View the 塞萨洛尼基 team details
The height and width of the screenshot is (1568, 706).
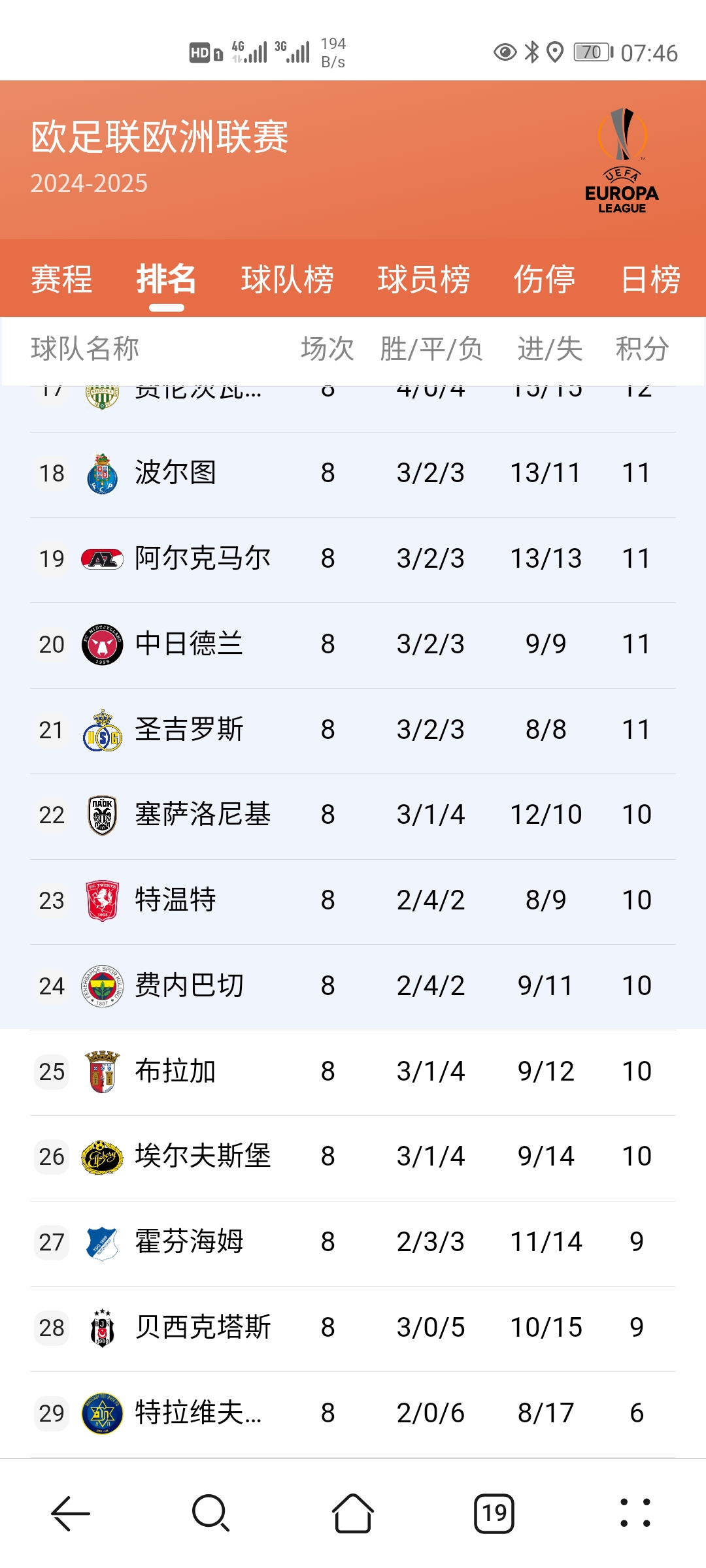click(202, 815)
